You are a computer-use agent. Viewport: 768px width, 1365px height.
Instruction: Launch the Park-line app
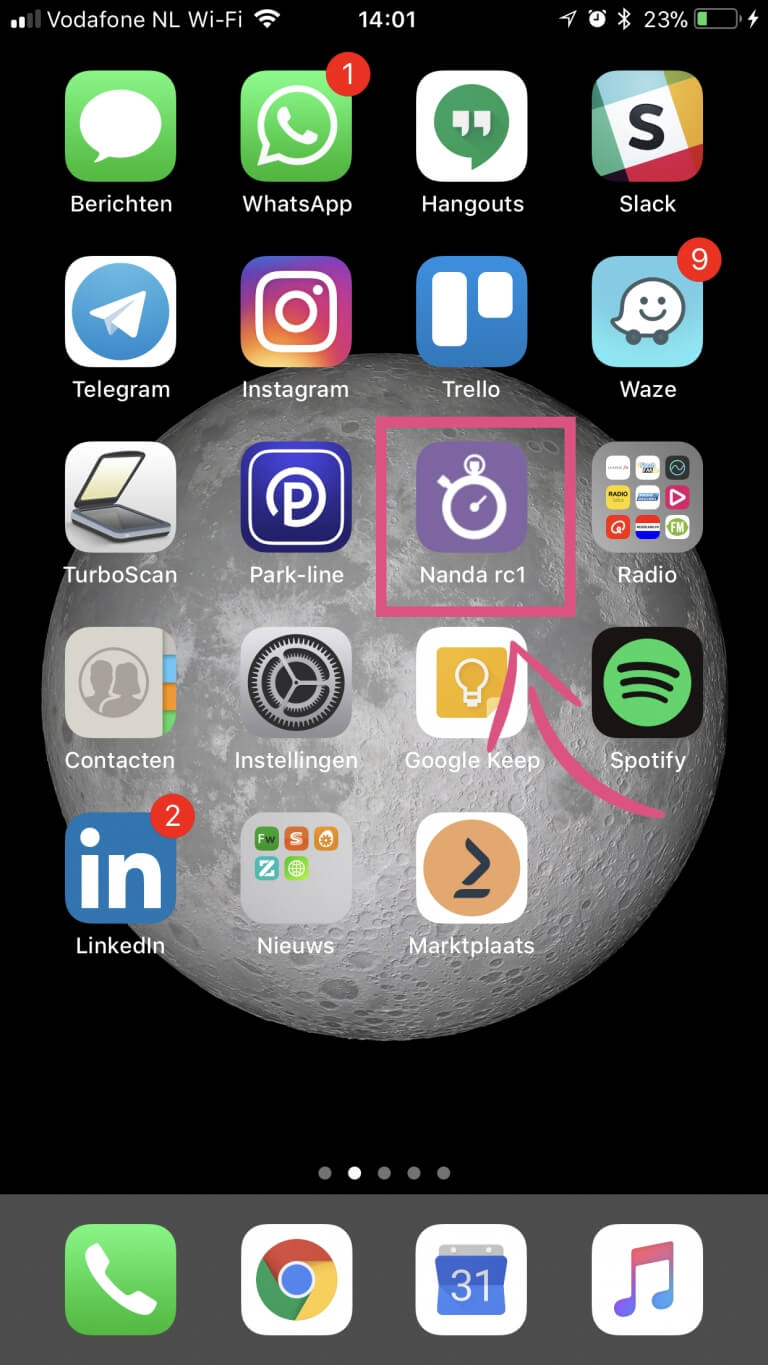point(296,497)
